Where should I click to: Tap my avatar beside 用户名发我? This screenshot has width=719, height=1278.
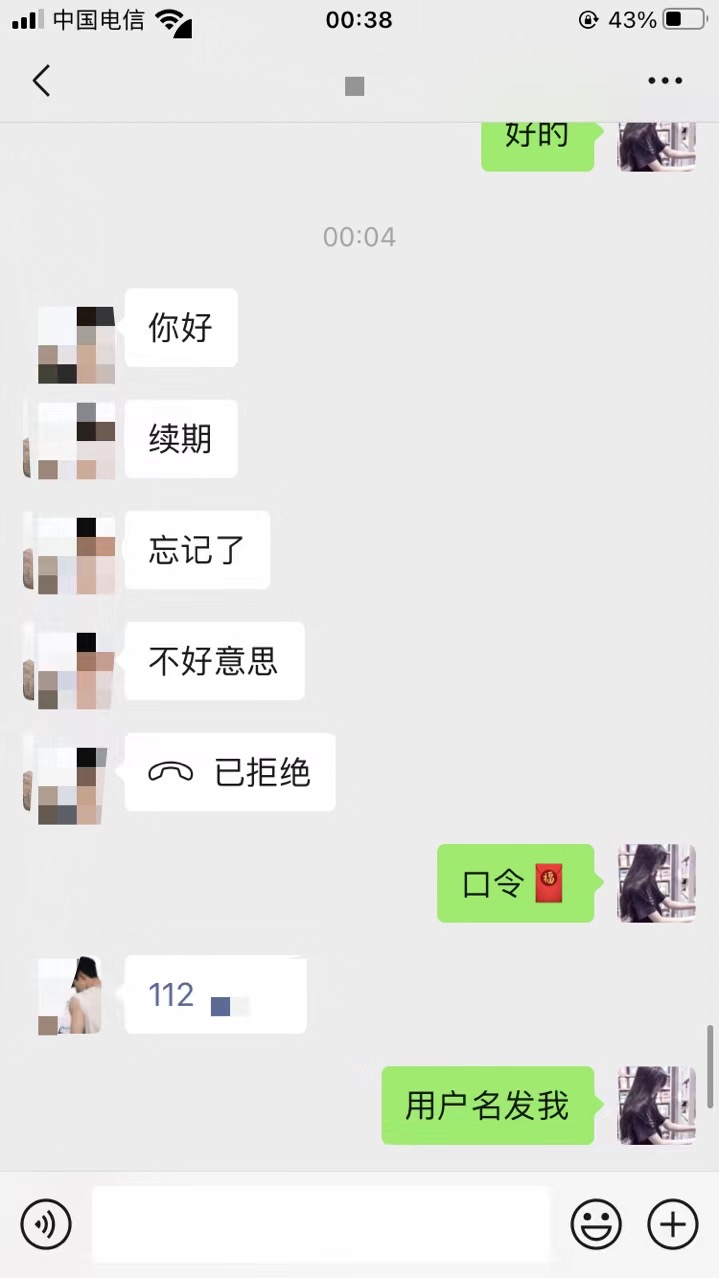pos(657,1105)
